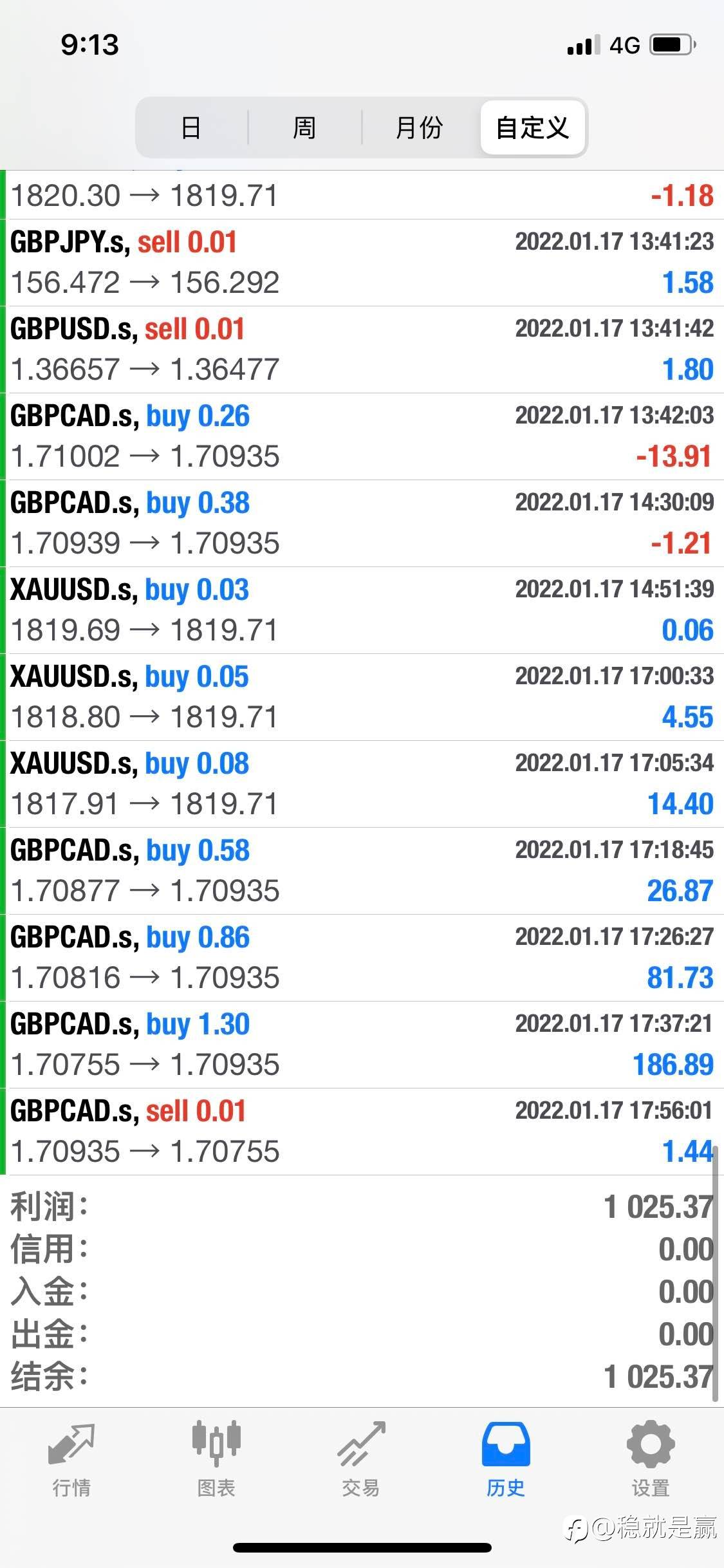
Task: Go to the 图表 chart tab
Action: point(216,1459)
